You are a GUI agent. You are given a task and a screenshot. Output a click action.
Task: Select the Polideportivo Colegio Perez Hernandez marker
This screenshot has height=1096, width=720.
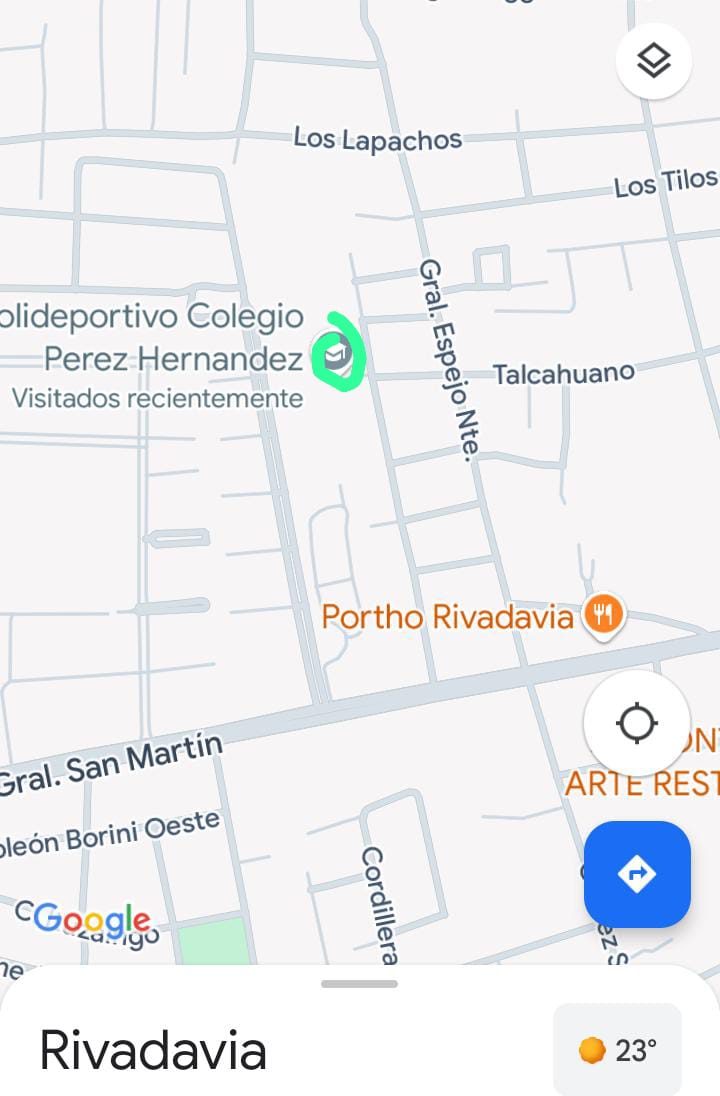(336, 355)
